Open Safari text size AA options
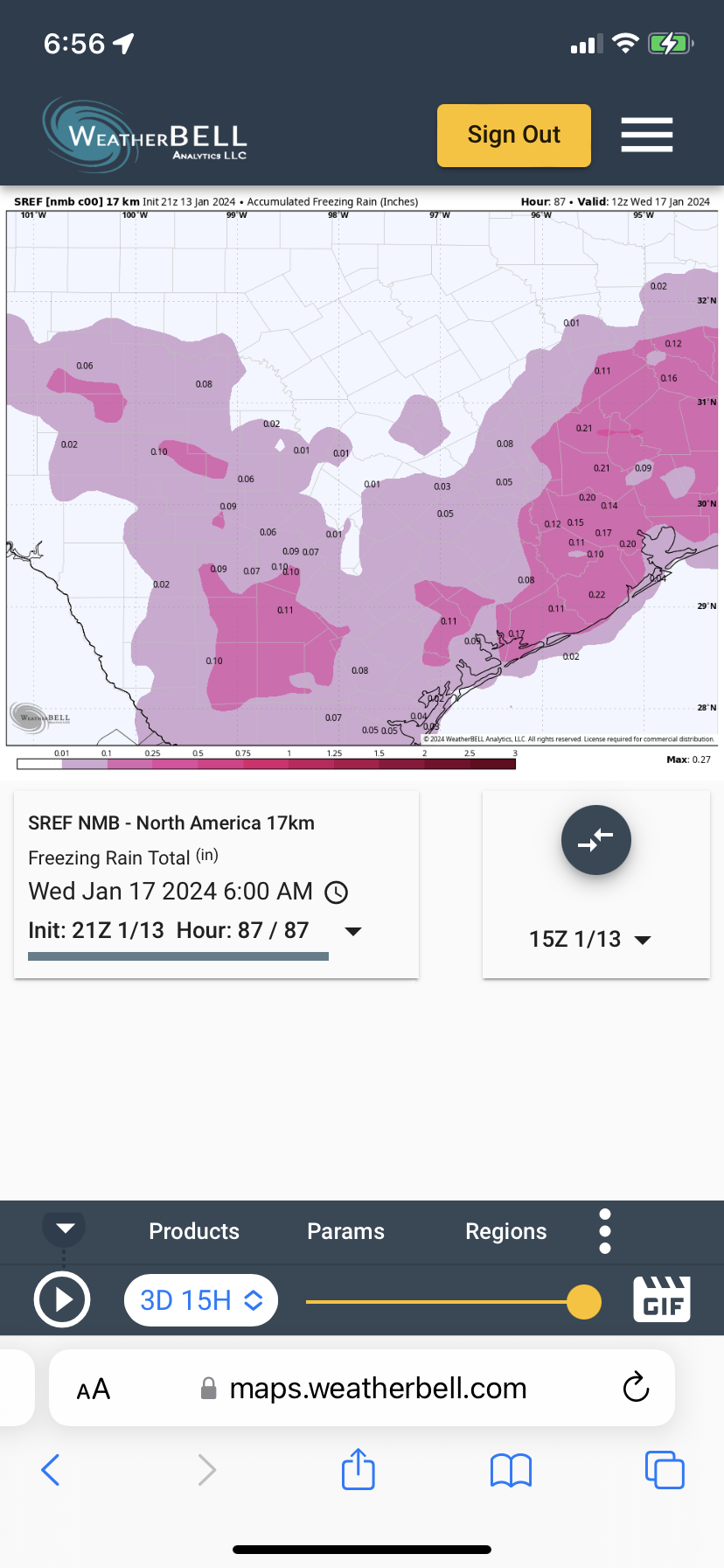The height and width of the screenshot is (1568, 724). click(94, 1389)
